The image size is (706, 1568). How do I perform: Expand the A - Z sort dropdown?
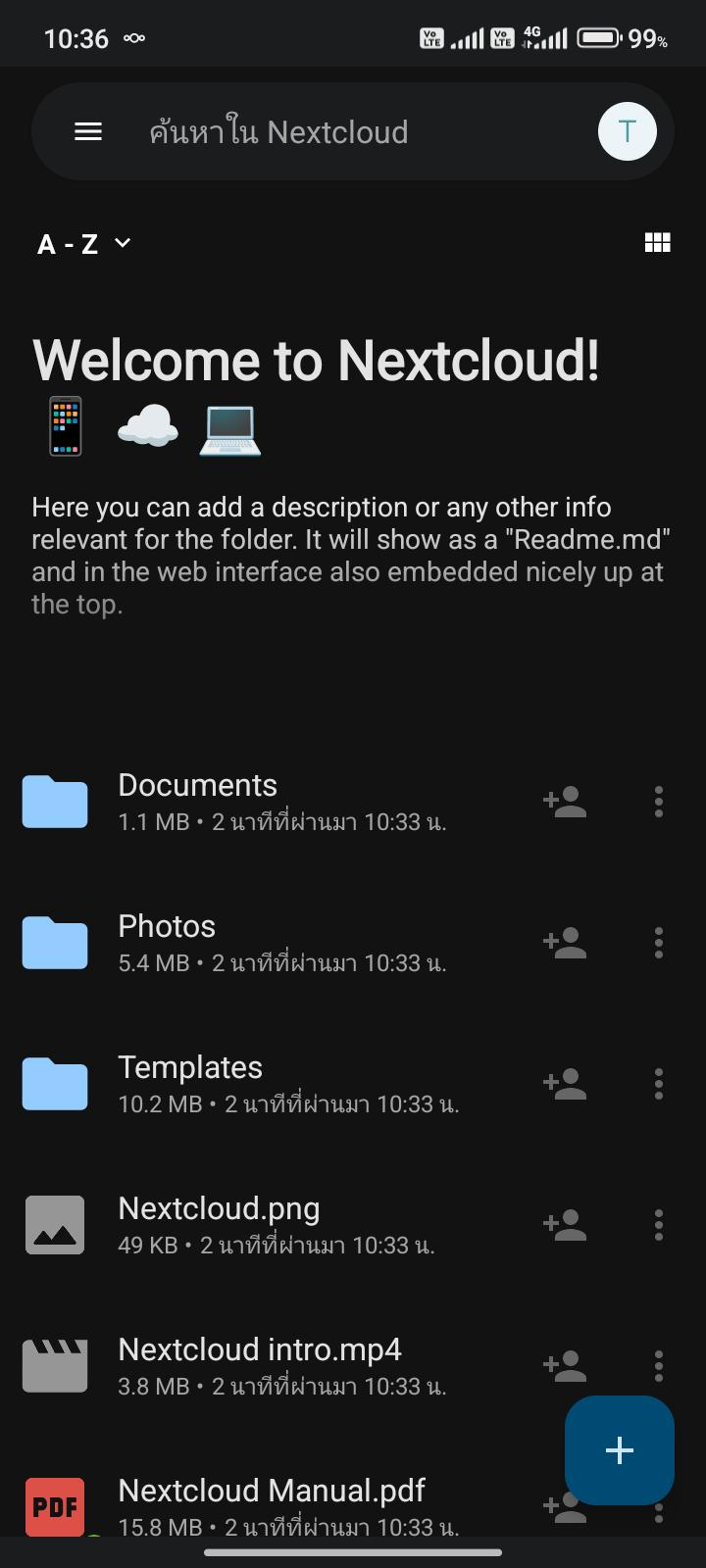[x=84, y=243]
